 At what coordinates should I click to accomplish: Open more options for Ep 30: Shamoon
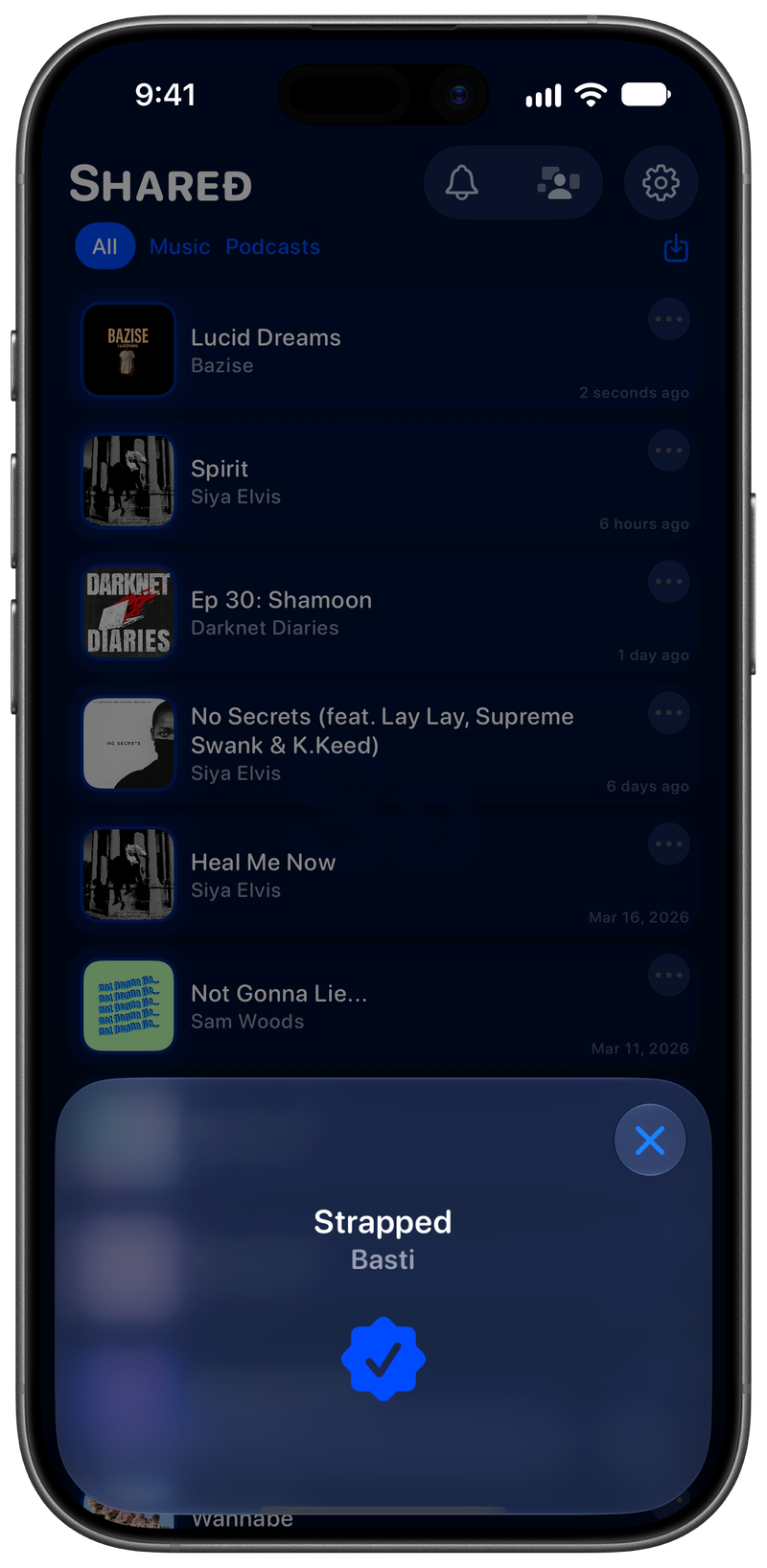669,582
